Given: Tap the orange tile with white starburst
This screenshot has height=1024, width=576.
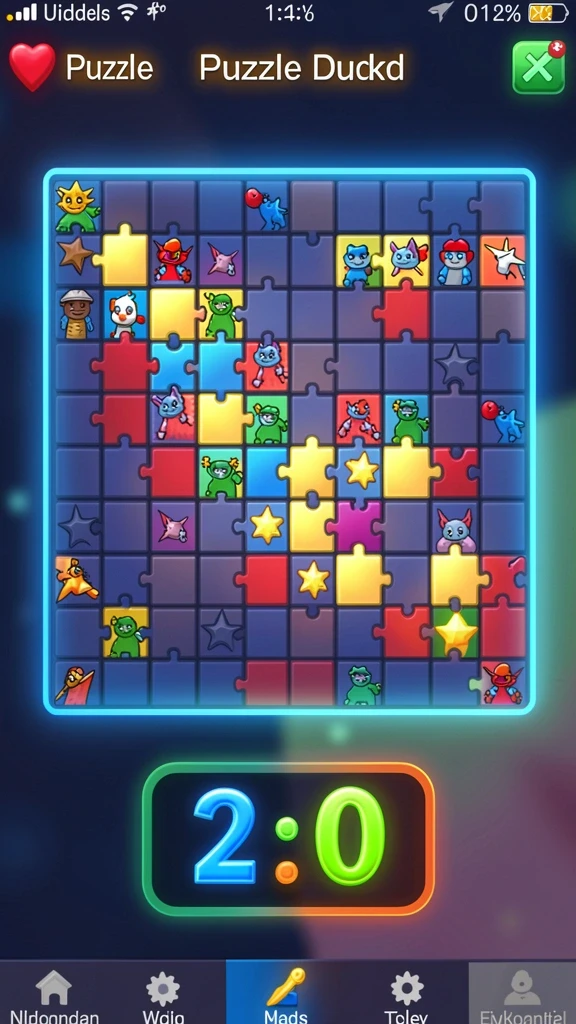Looking at the screenshot, I should 503,261.
